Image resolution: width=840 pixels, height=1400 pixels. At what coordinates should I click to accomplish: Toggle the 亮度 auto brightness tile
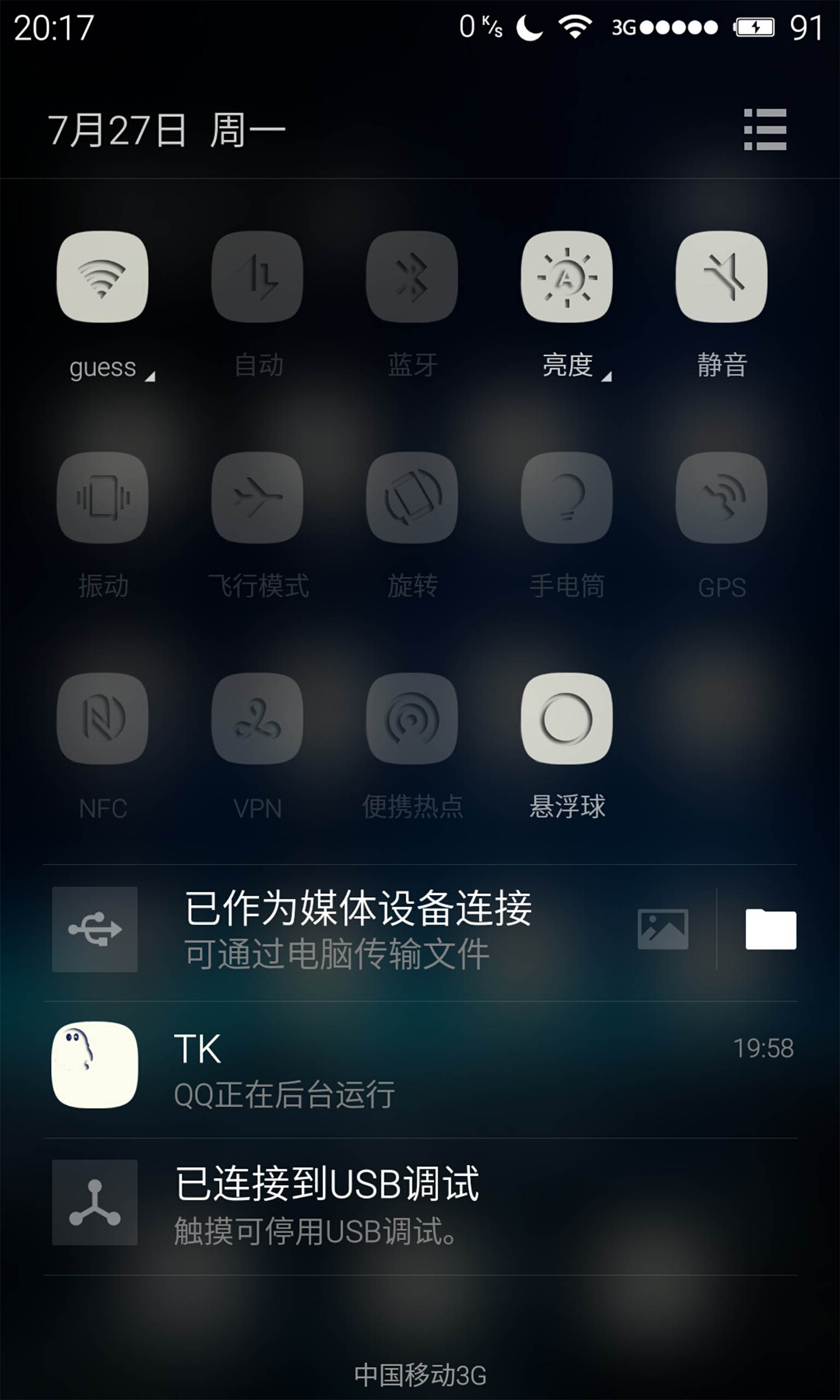click(567, 277)
